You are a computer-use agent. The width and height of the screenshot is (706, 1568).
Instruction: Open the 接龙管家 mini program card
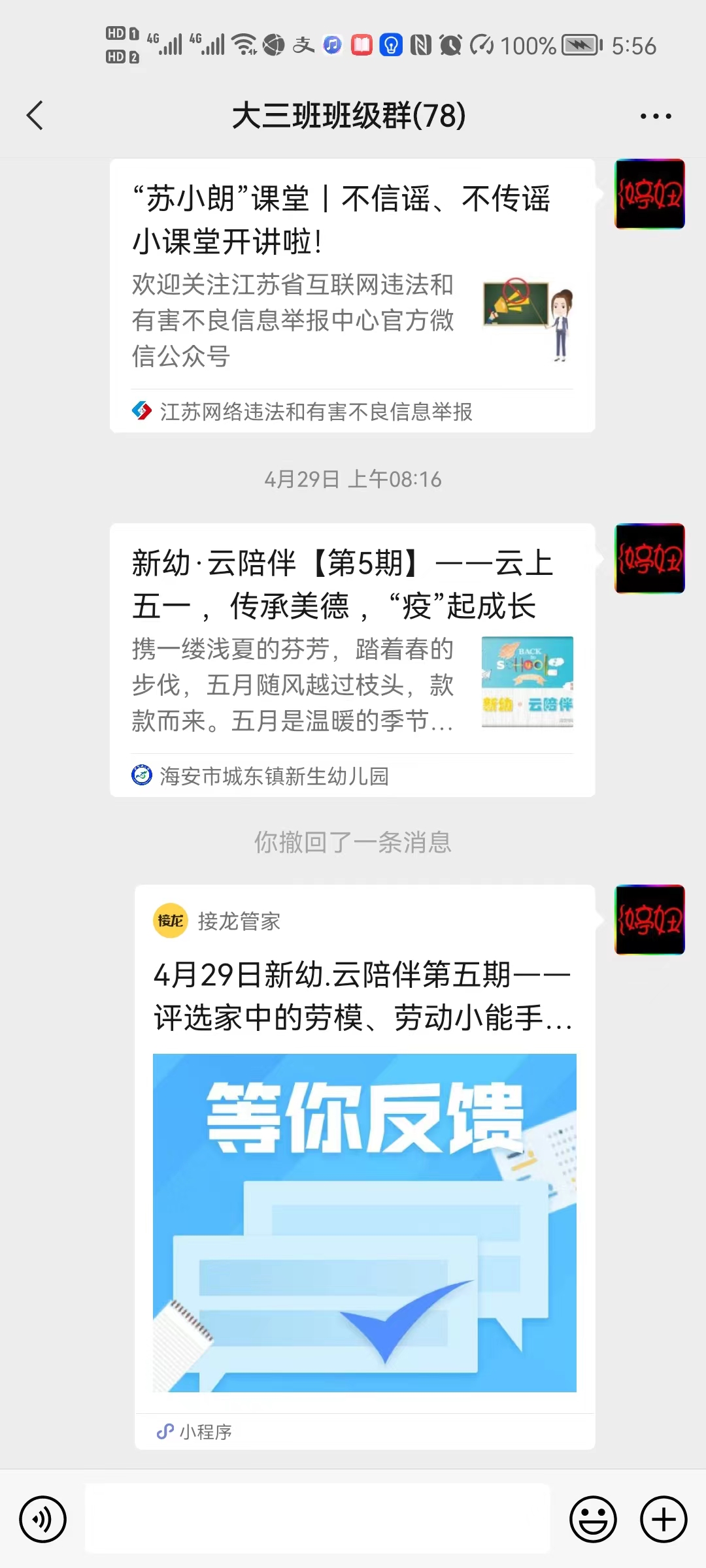[364, 1163]
